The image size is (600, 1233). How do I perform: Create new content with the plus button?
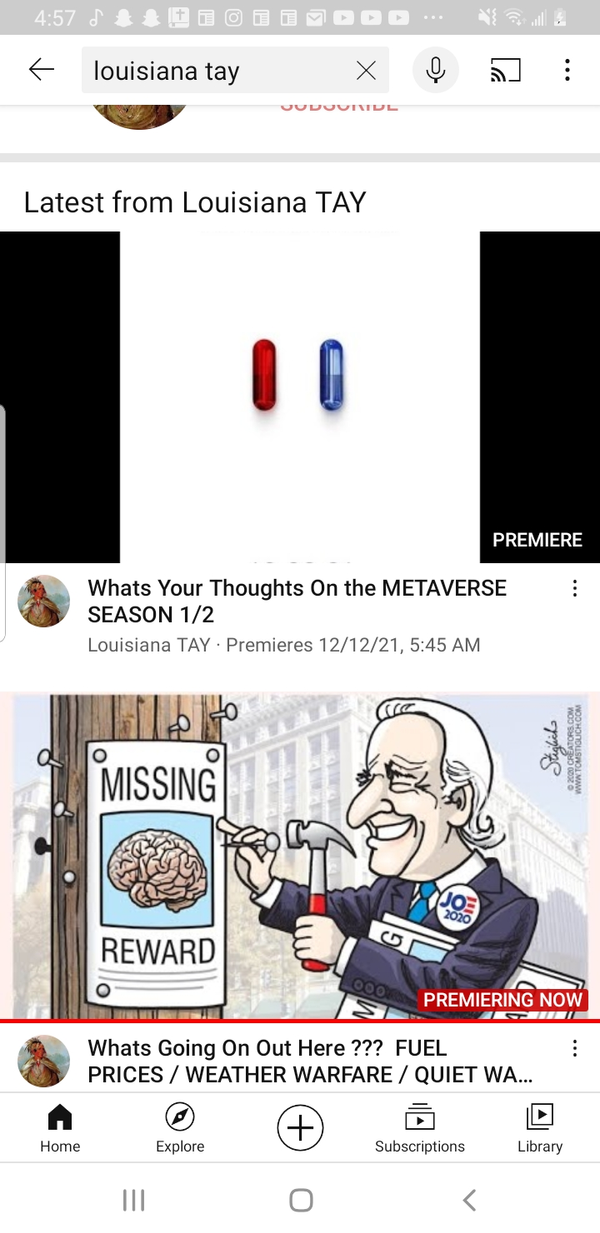coord(300,1128)
